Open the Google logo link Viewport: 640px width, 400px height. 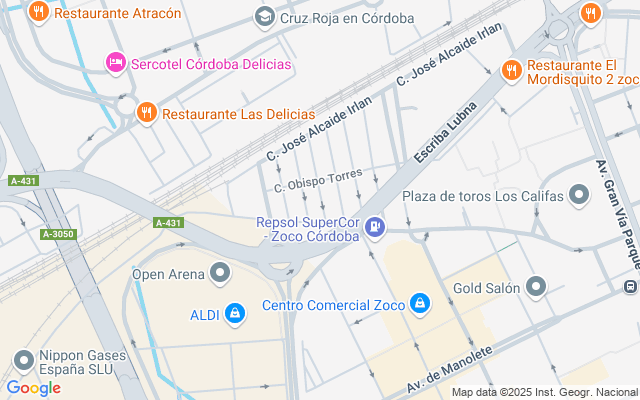click(33, 388)
